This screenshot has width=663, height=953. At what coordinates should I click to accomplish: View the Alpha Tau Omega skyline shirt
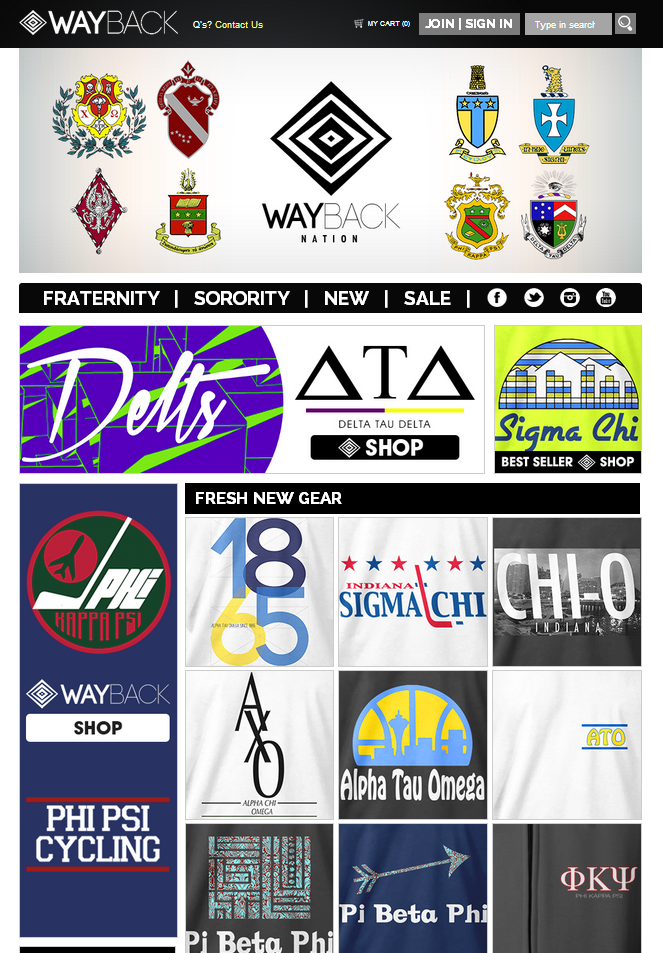[412, 745]
